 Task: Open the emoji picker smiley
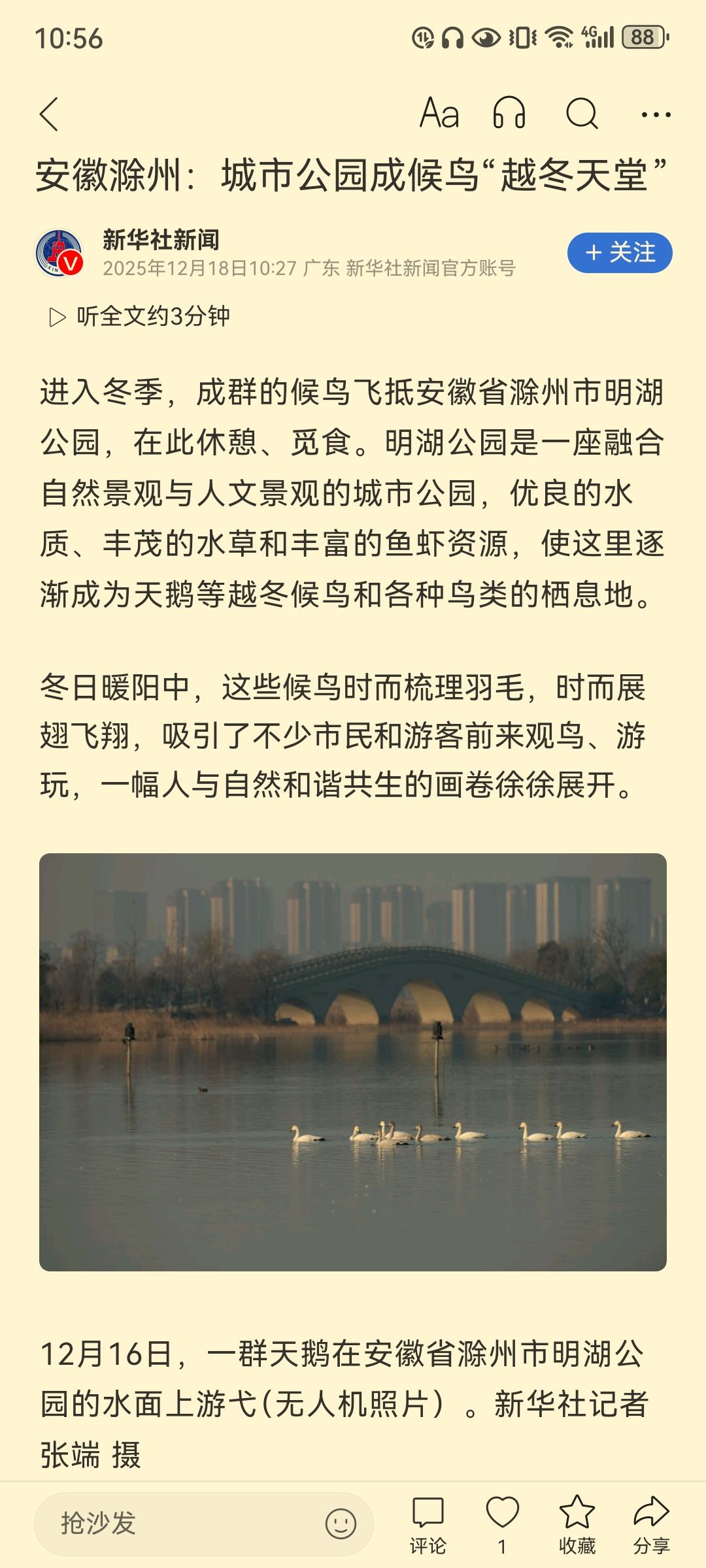(x=341, y=1524)
